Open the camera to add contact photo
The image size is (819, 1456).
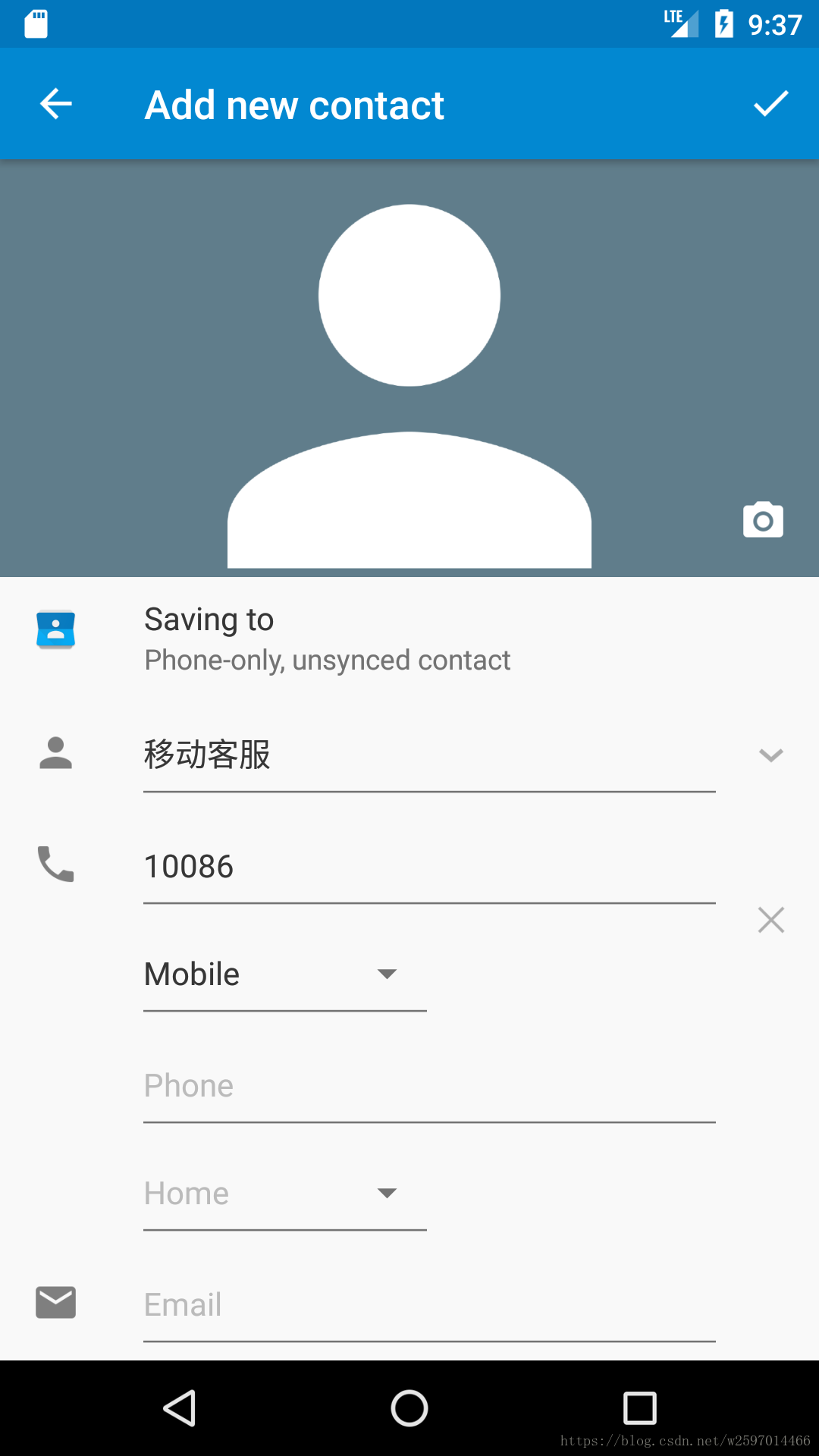click(762, 519)
